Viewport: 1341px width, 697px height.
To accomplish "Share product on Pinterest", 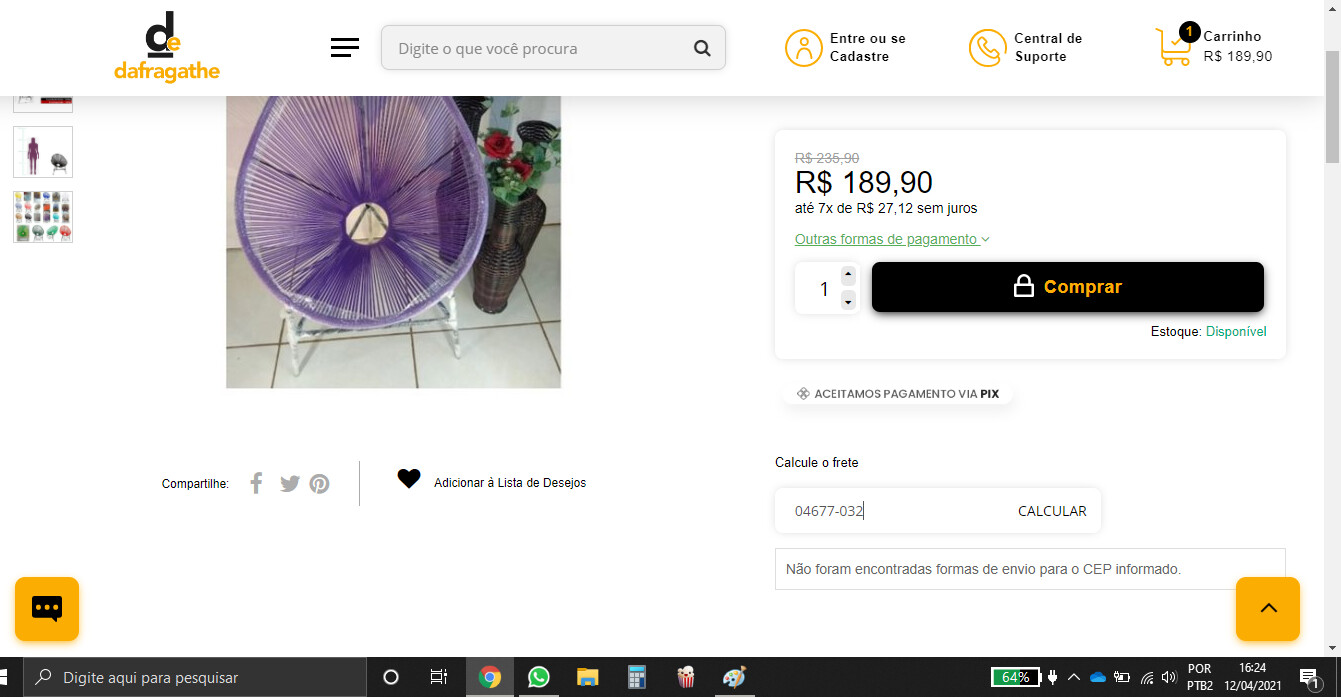I will point(319,484).
